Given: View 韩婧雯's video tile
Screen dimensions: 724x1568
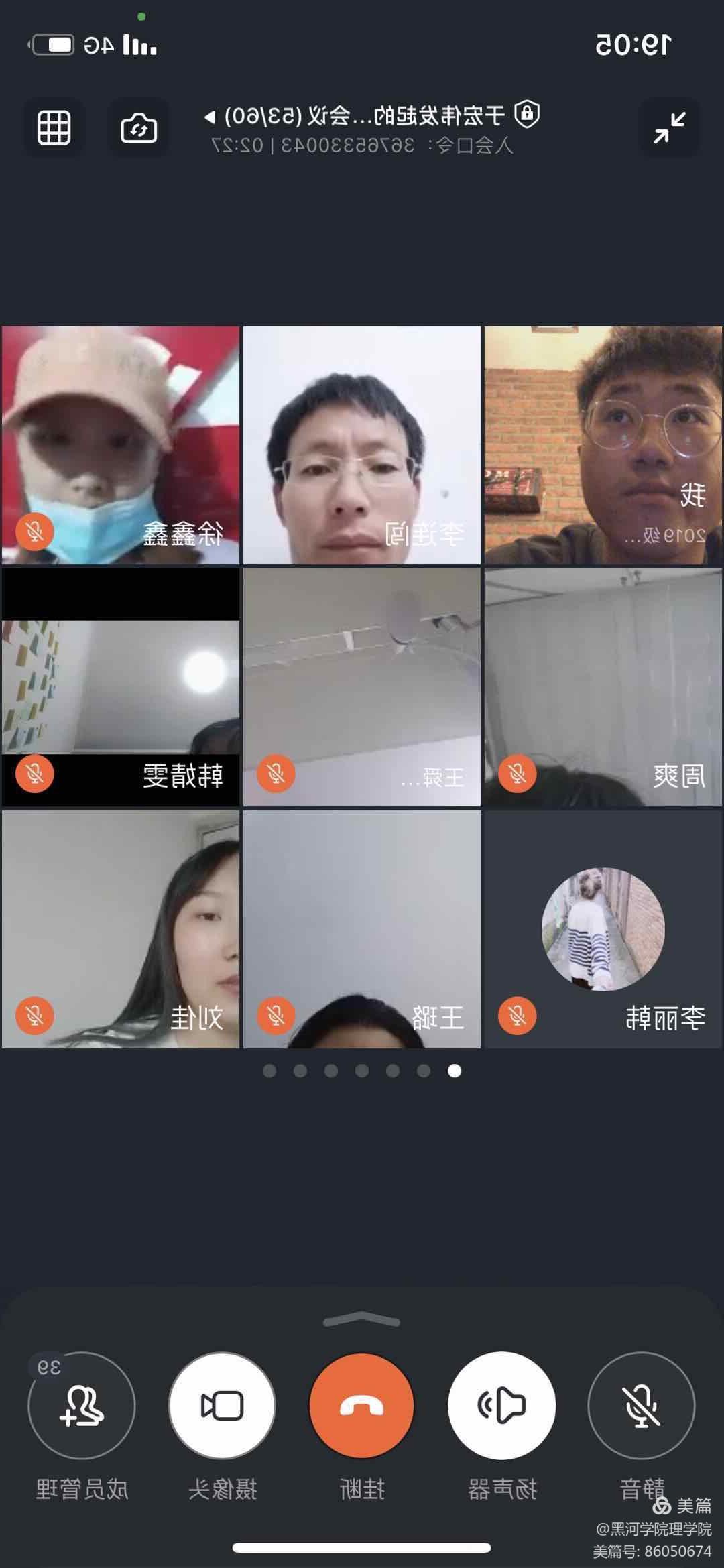Looking at the screenshot, I should click(x=121, y=687).
